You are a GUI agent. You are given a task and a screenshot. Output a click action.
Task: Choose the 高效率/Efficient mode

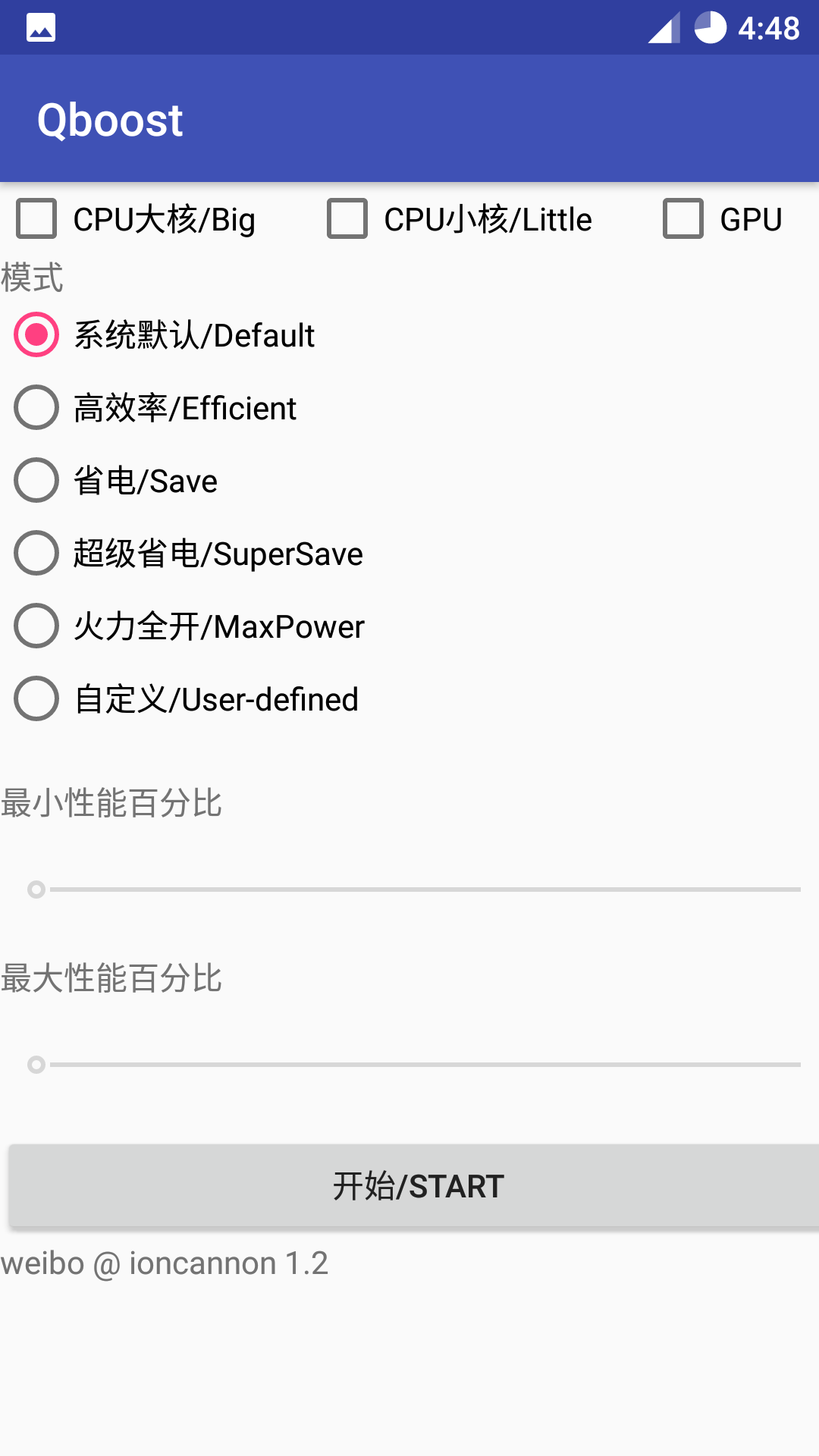coord(36,407)
